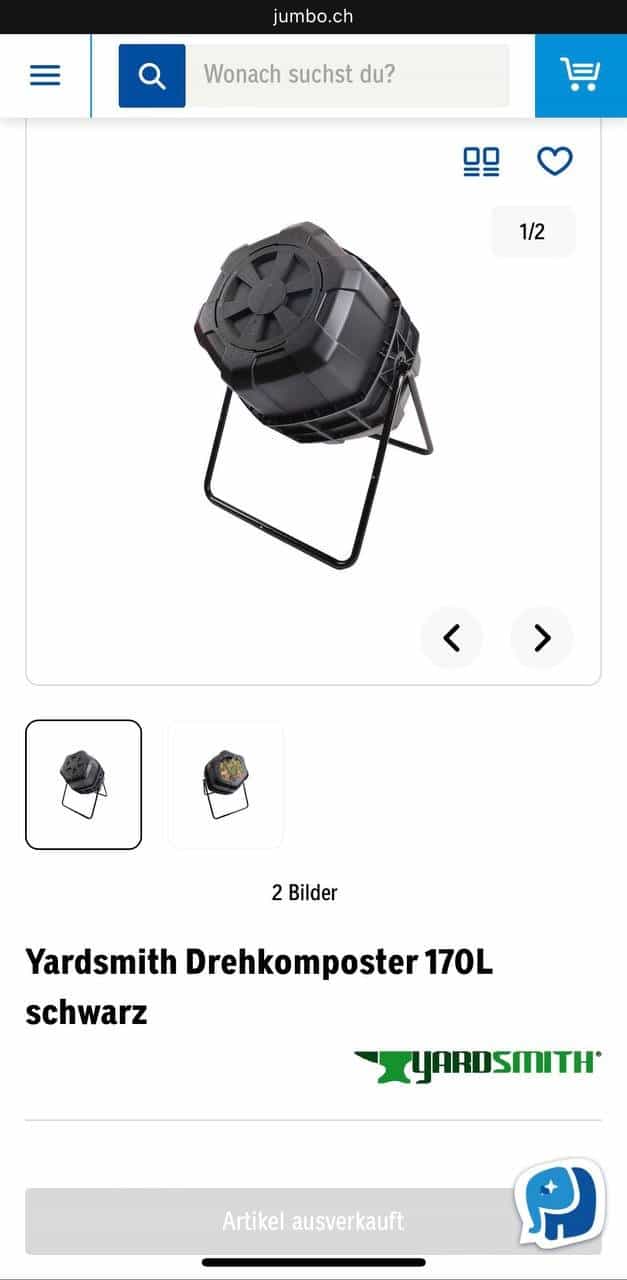Add the composter to favorites
The height and width of the screenshot is (1280, 627).
point(555,161)
